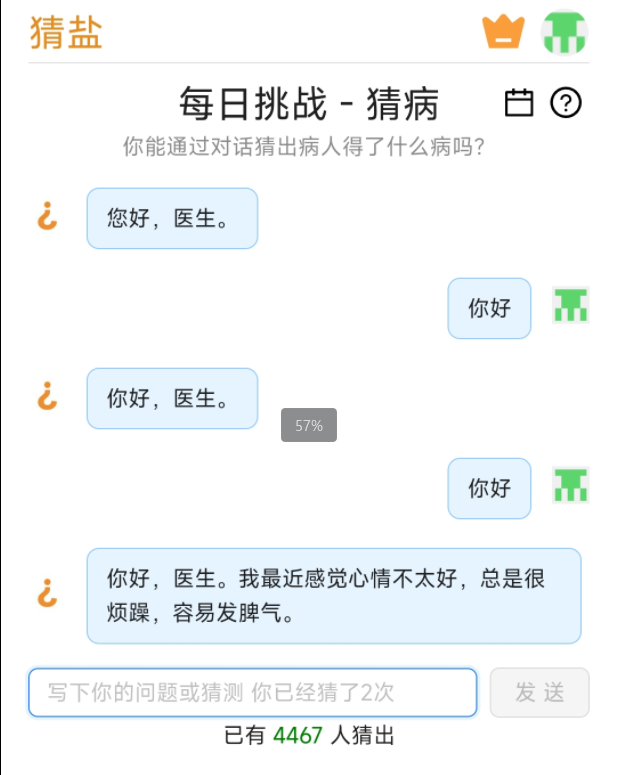Tap the 猜盐 home logo link
617x775 pixels.
tap(66, 32)
